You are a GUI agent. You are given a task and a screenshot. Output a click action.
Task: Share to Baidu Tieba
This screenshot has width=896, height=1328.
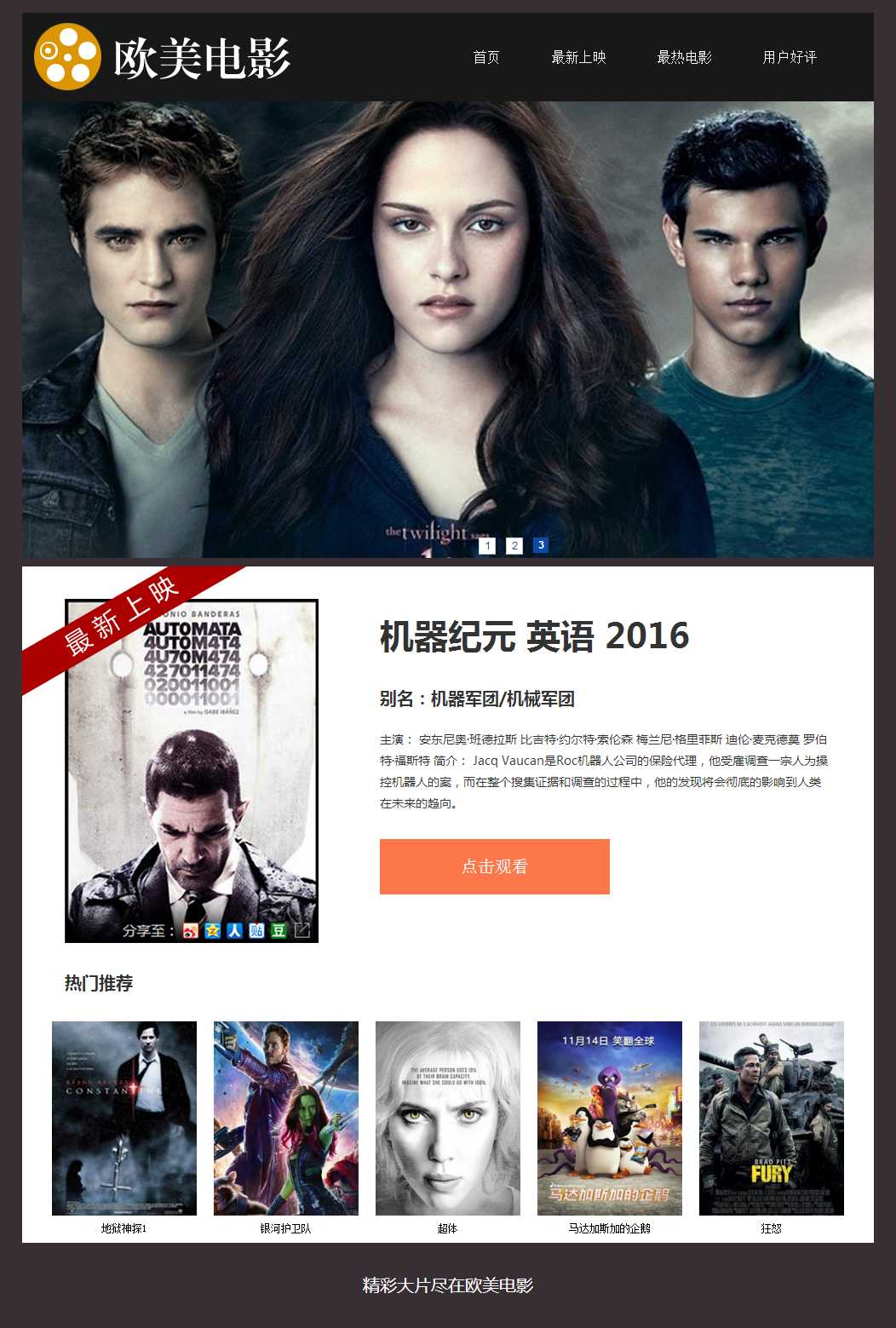(256, 931)
